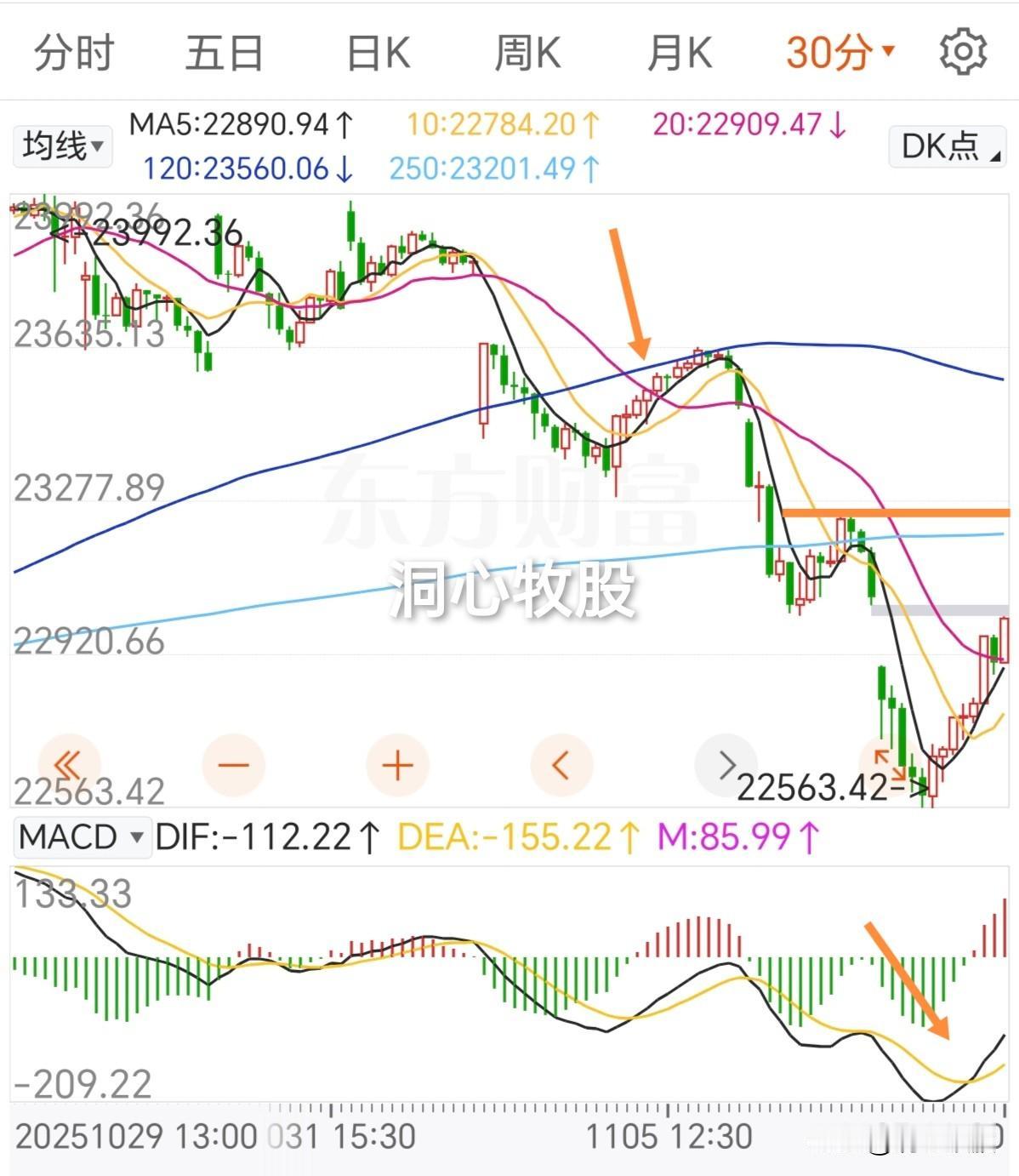This screenshot has width=1019, height=1176.
Task: Switch to the 分时 tab
Action: pos(73,51)
